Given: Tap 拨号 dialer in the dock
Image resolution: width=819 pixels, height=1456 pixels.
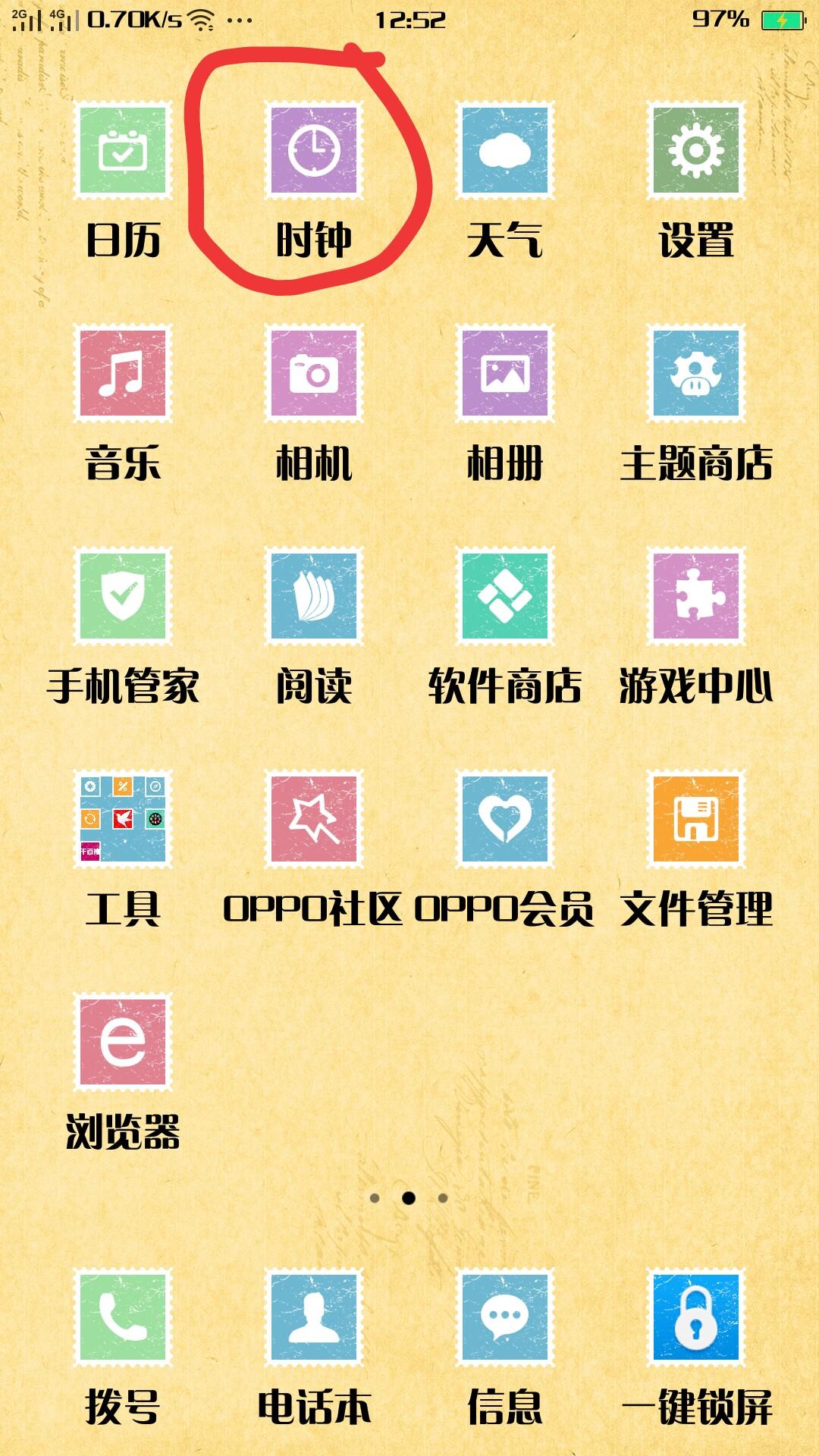Looking at the screenshot, I should coord(123,1316).
